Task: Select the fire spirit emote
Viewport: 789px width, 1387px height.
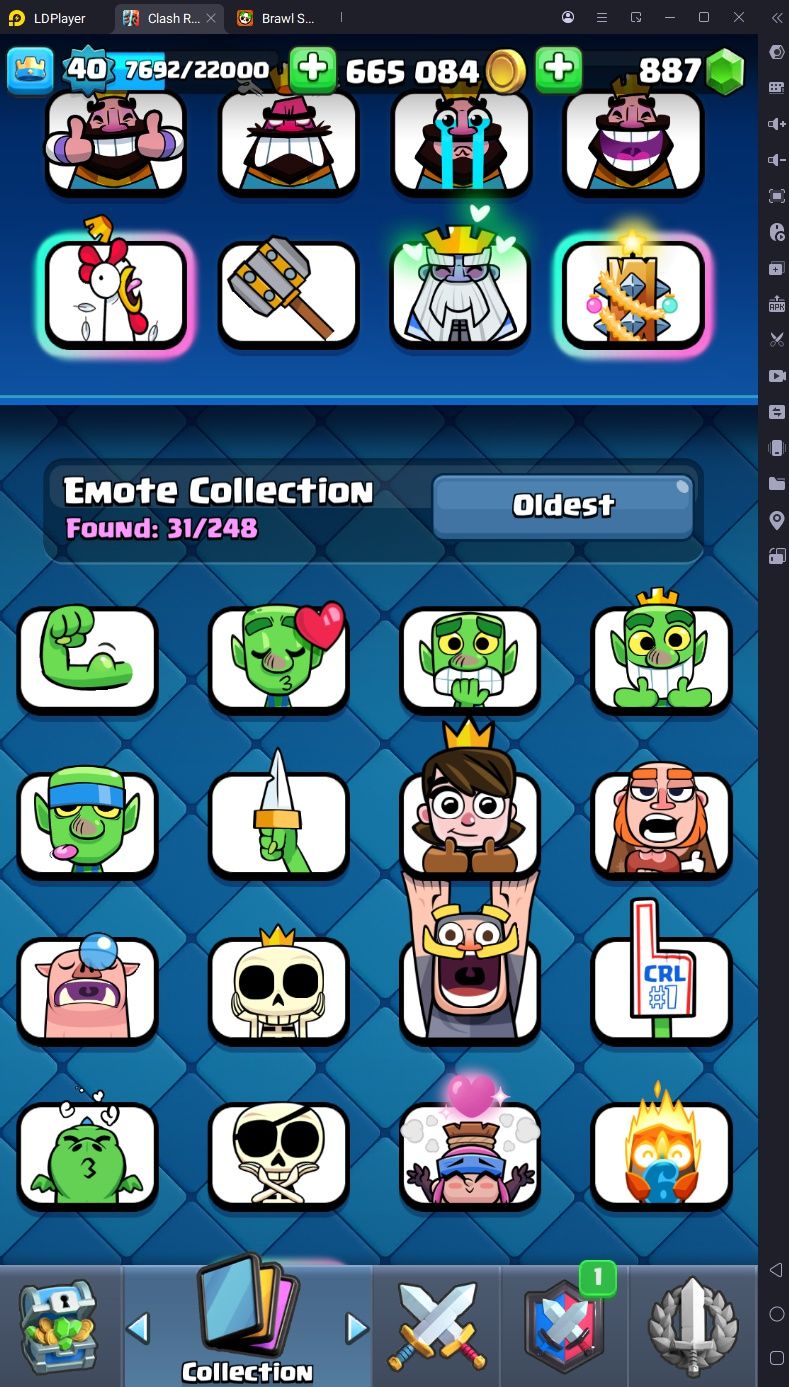Action: coord(662,1150)
